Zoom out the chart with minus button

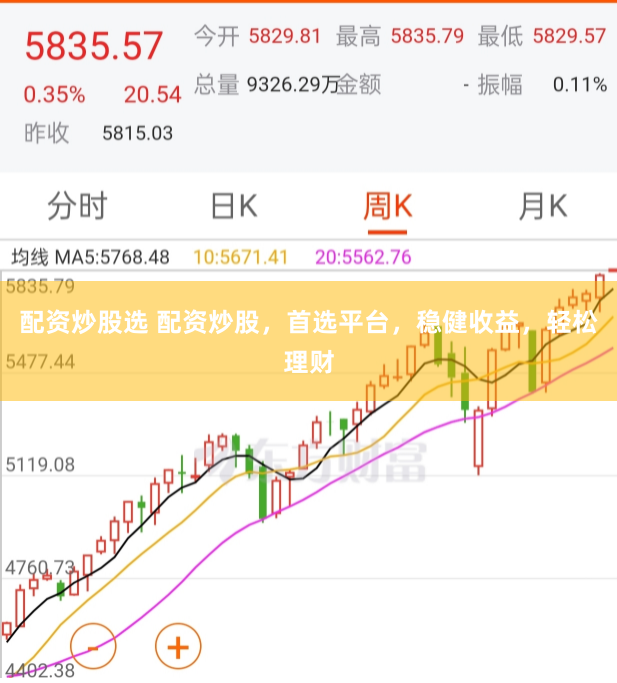(x=93, y=647)
